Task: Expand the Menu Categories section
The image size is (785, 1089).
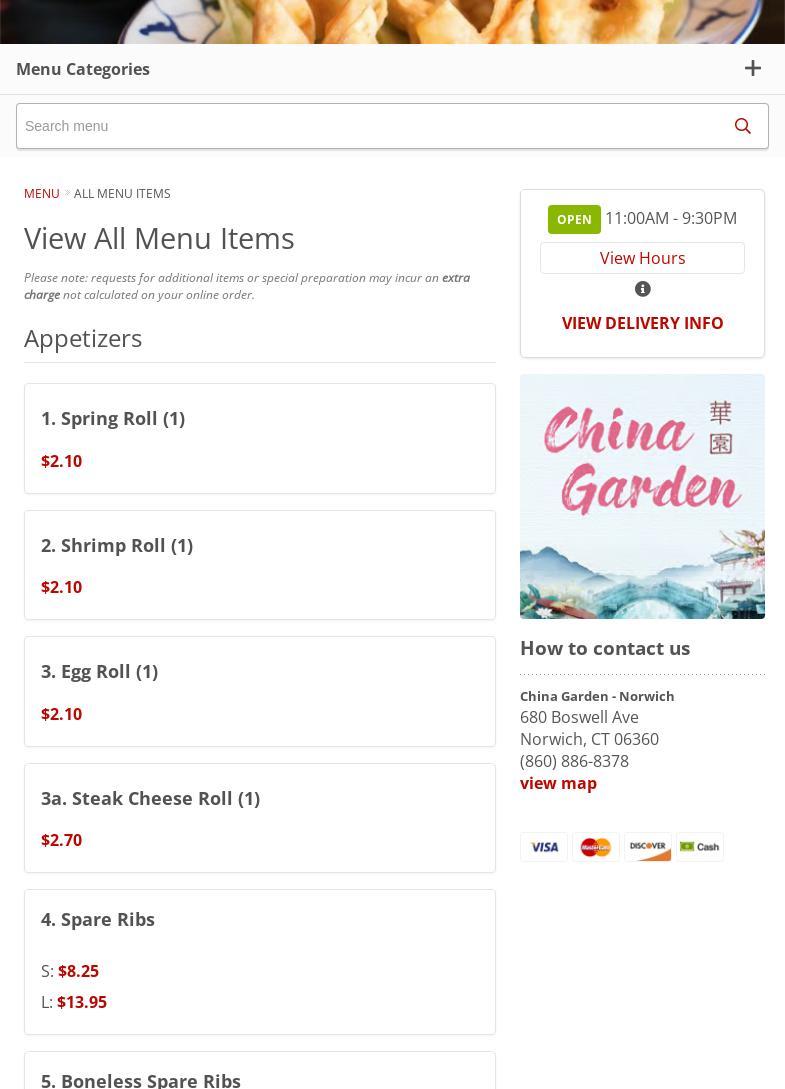Action: (752, 69)
